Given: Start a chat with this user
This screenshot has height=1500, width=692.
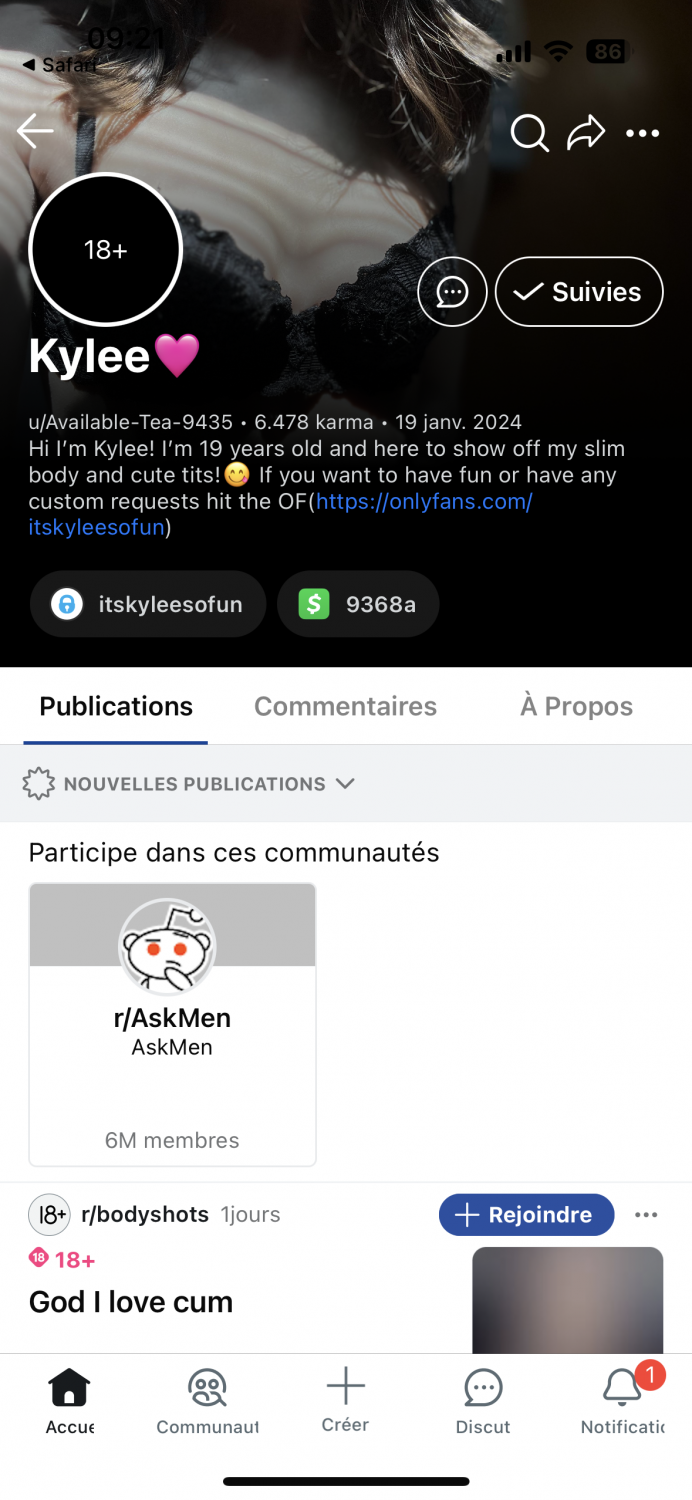Looking at the screenshot, I should pyautogui.click(x=452, y=292).
